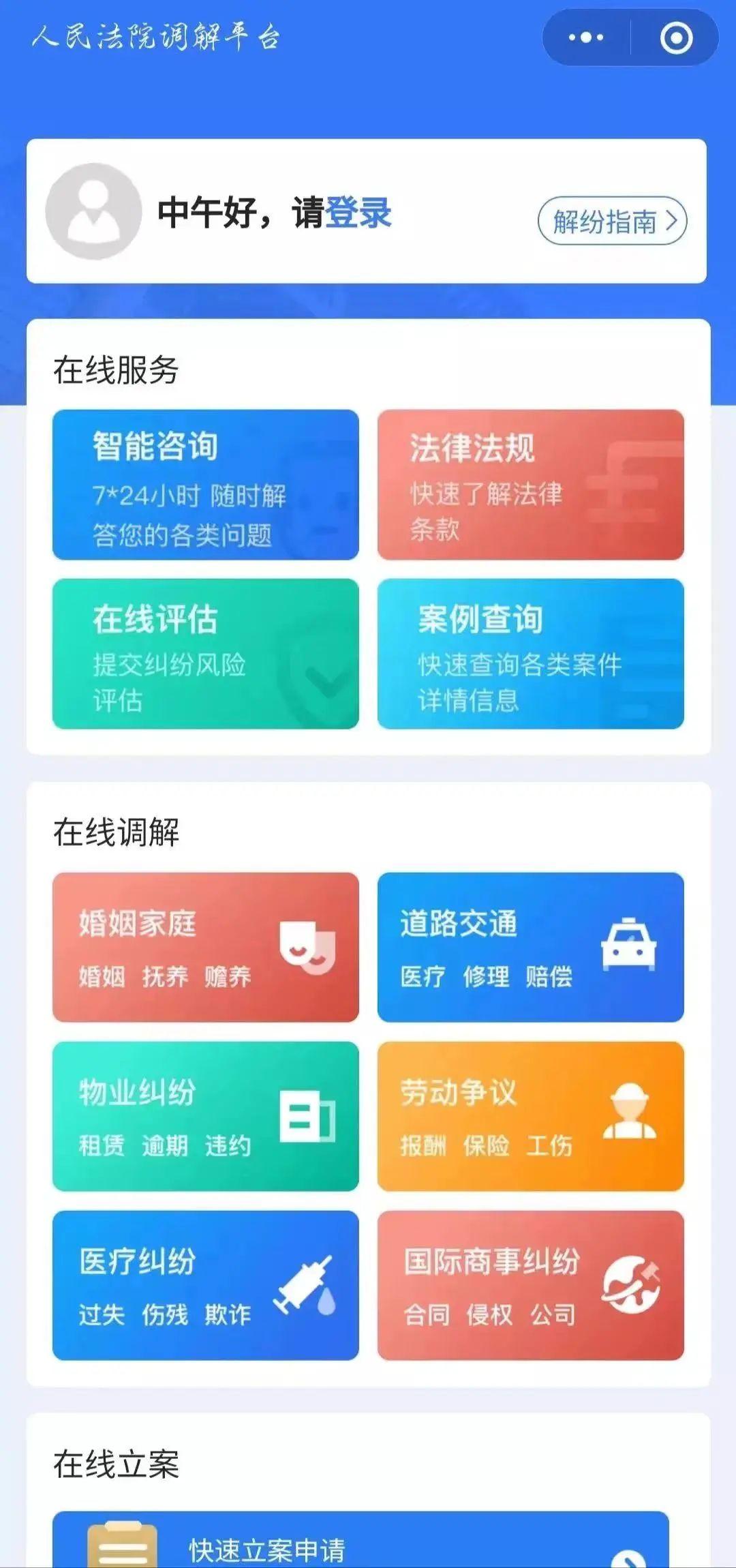Tap the gray profile avatar
Image resolution: width=736 pixels, height=1568 pixels.
pos(93,211)
